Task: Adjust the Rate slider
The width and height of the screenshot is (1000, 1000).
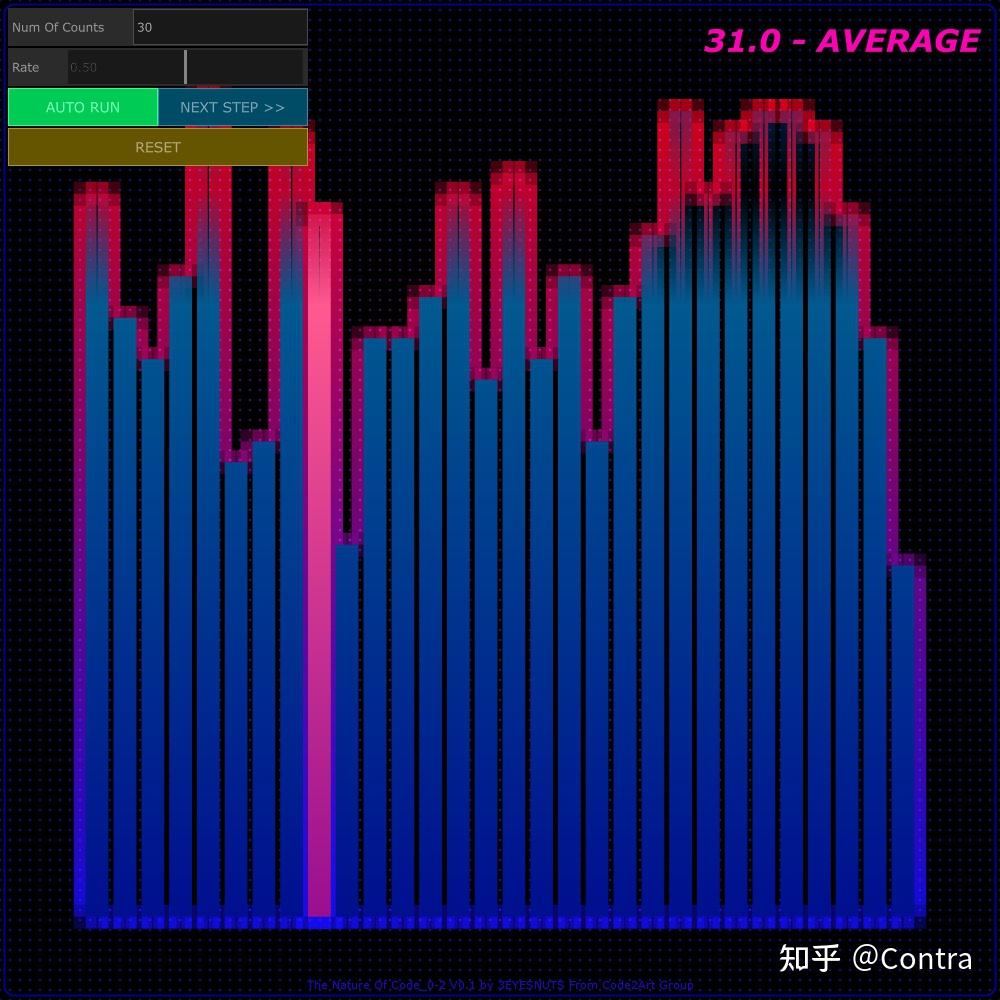Action: coord(185,67)
